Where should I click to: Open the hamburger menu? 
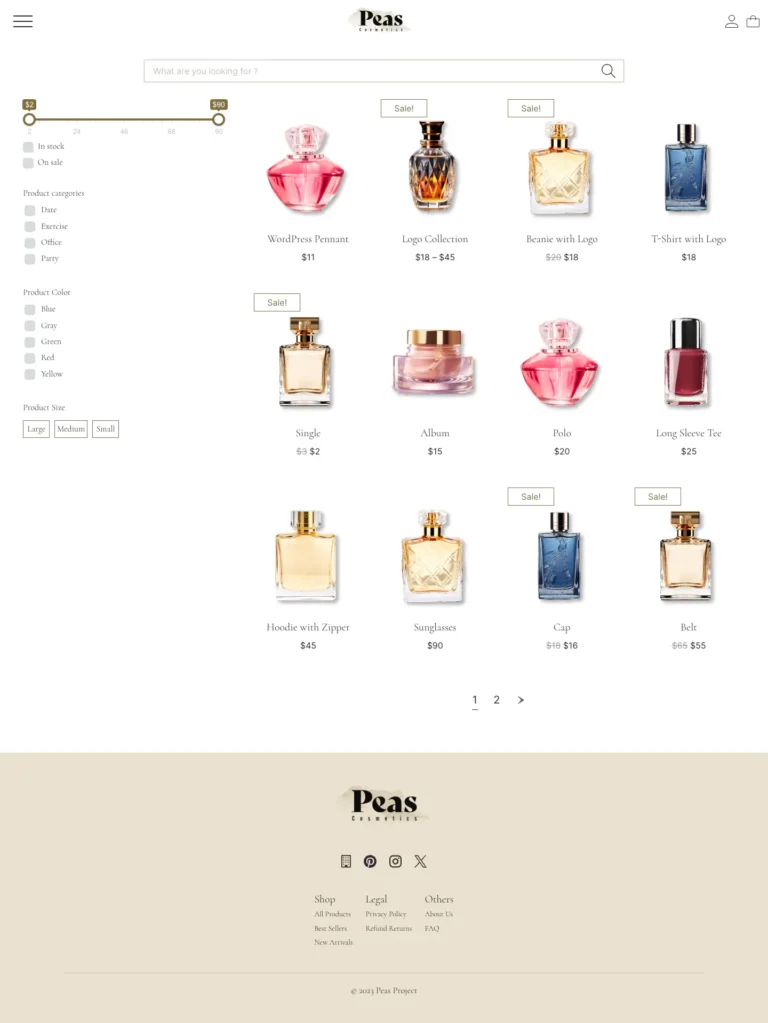23,21
